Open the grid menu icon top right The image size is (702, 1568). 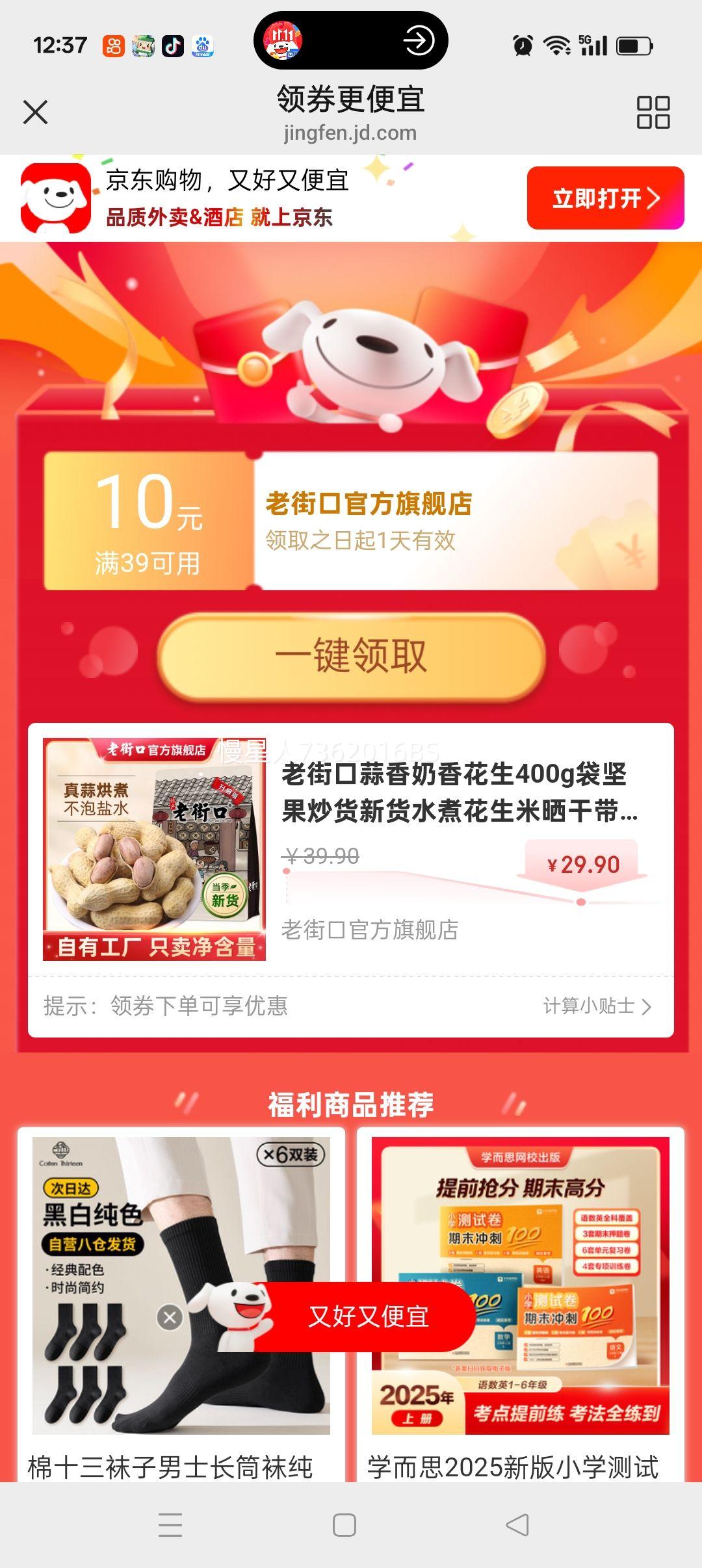654,112
